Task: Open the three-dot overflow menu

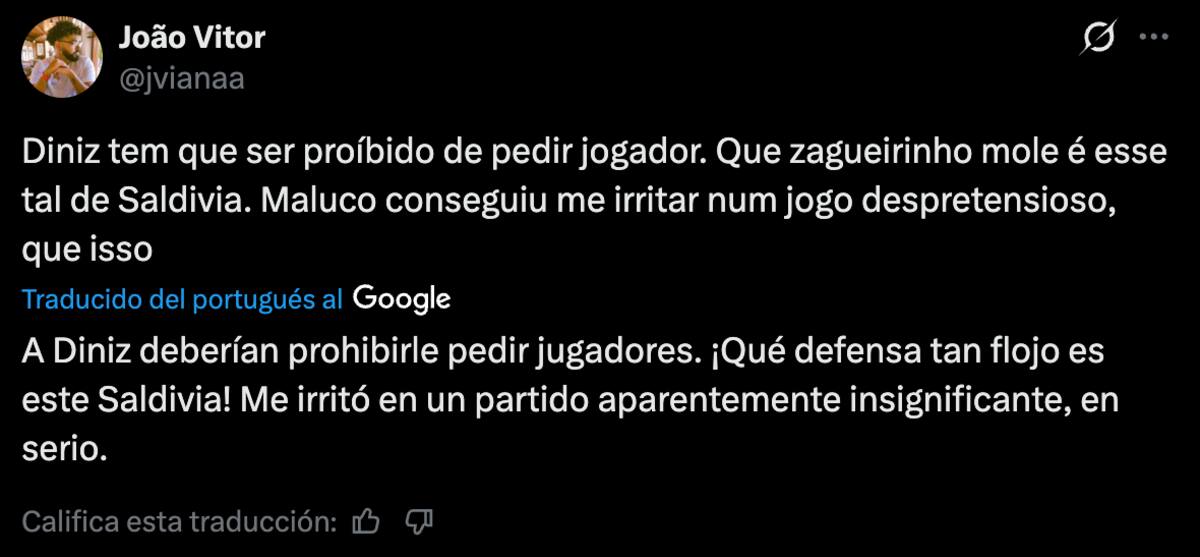Action: pos(1153,38)
